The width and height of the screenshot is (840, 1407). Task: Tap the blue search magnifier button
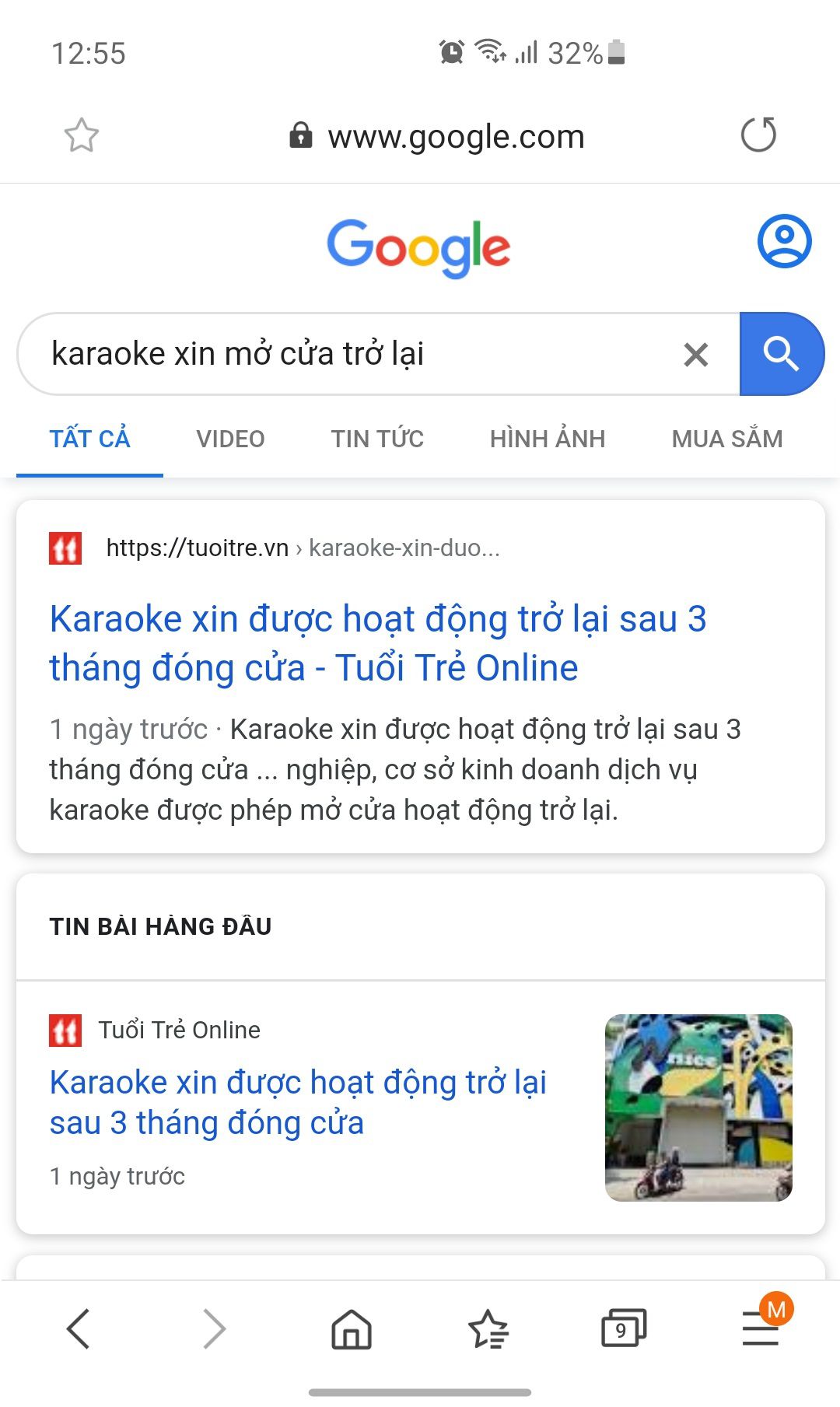[781, 354]
